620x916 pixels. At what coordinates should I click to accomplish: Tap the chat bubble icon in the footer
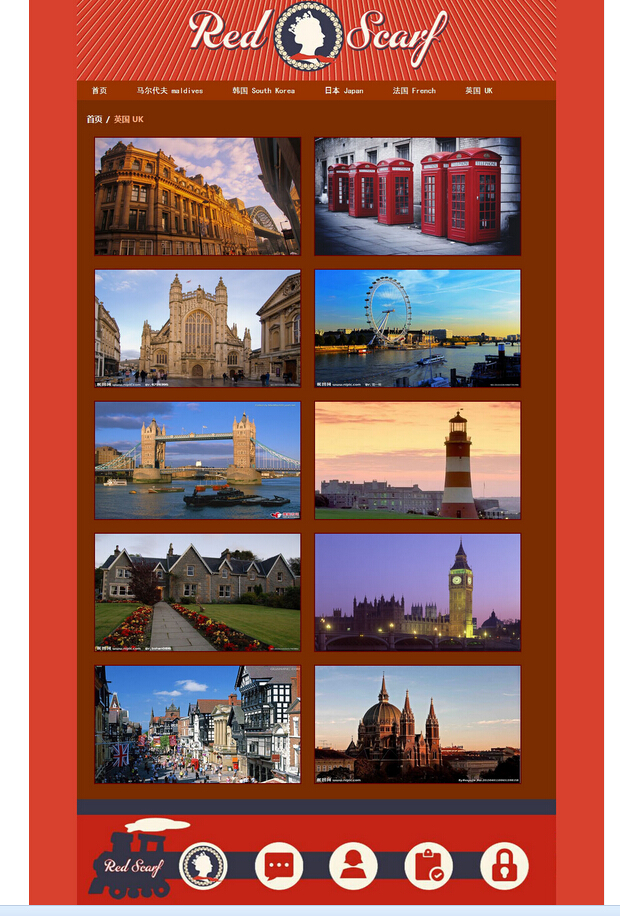(279, 866)
